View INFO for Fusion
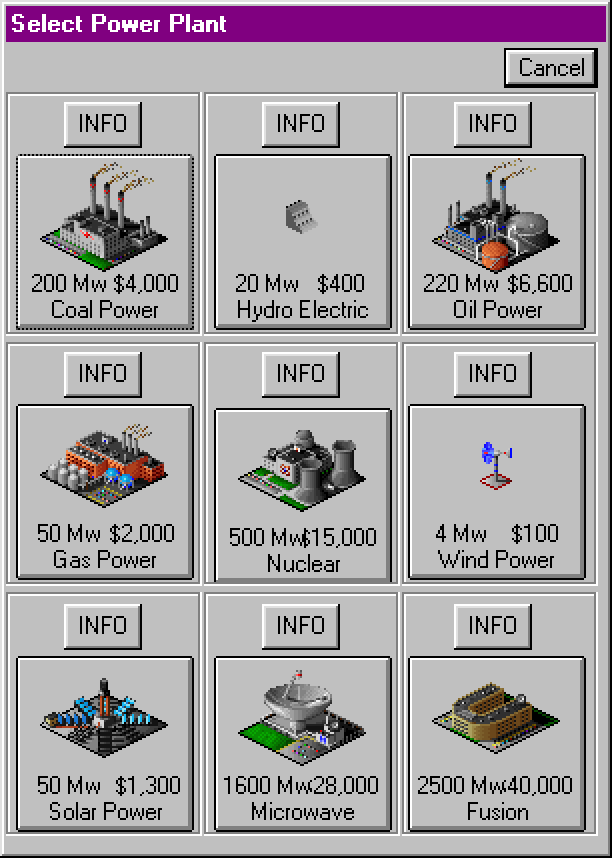 493,625
